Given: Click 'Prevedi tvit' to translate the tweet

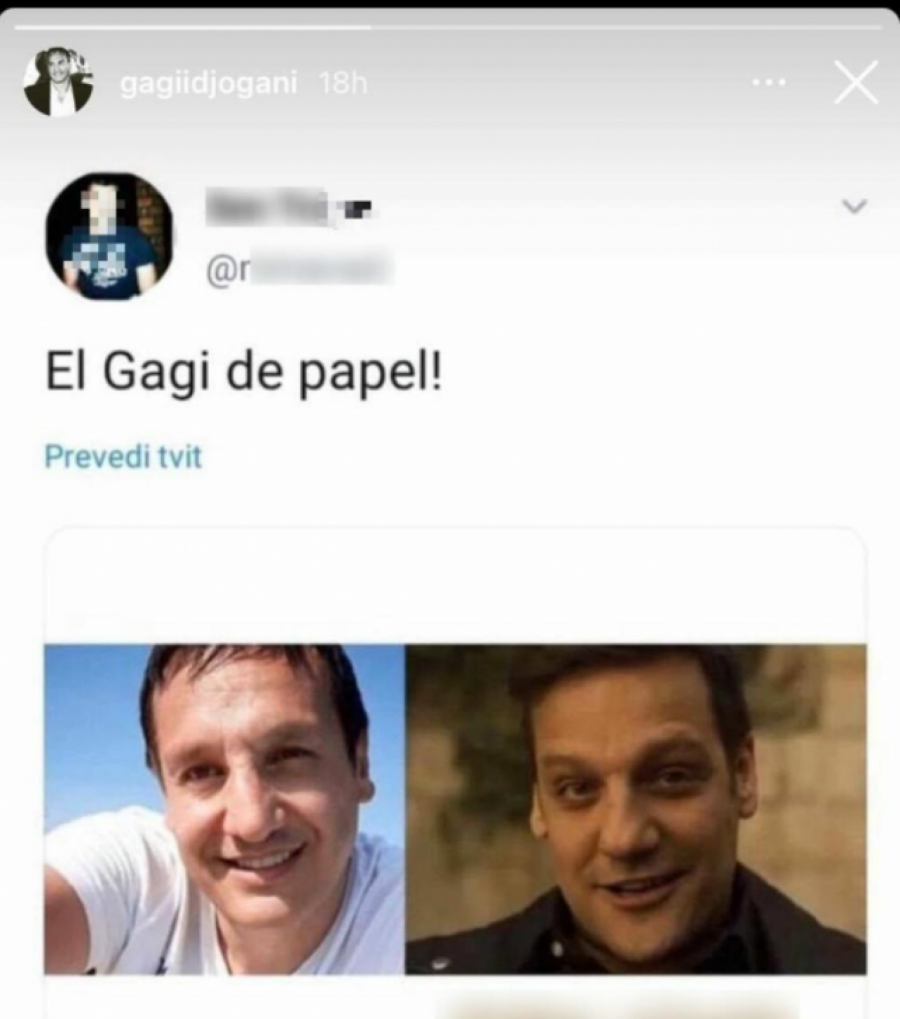Looking at the screenshot, I should [x=122, y=456].
